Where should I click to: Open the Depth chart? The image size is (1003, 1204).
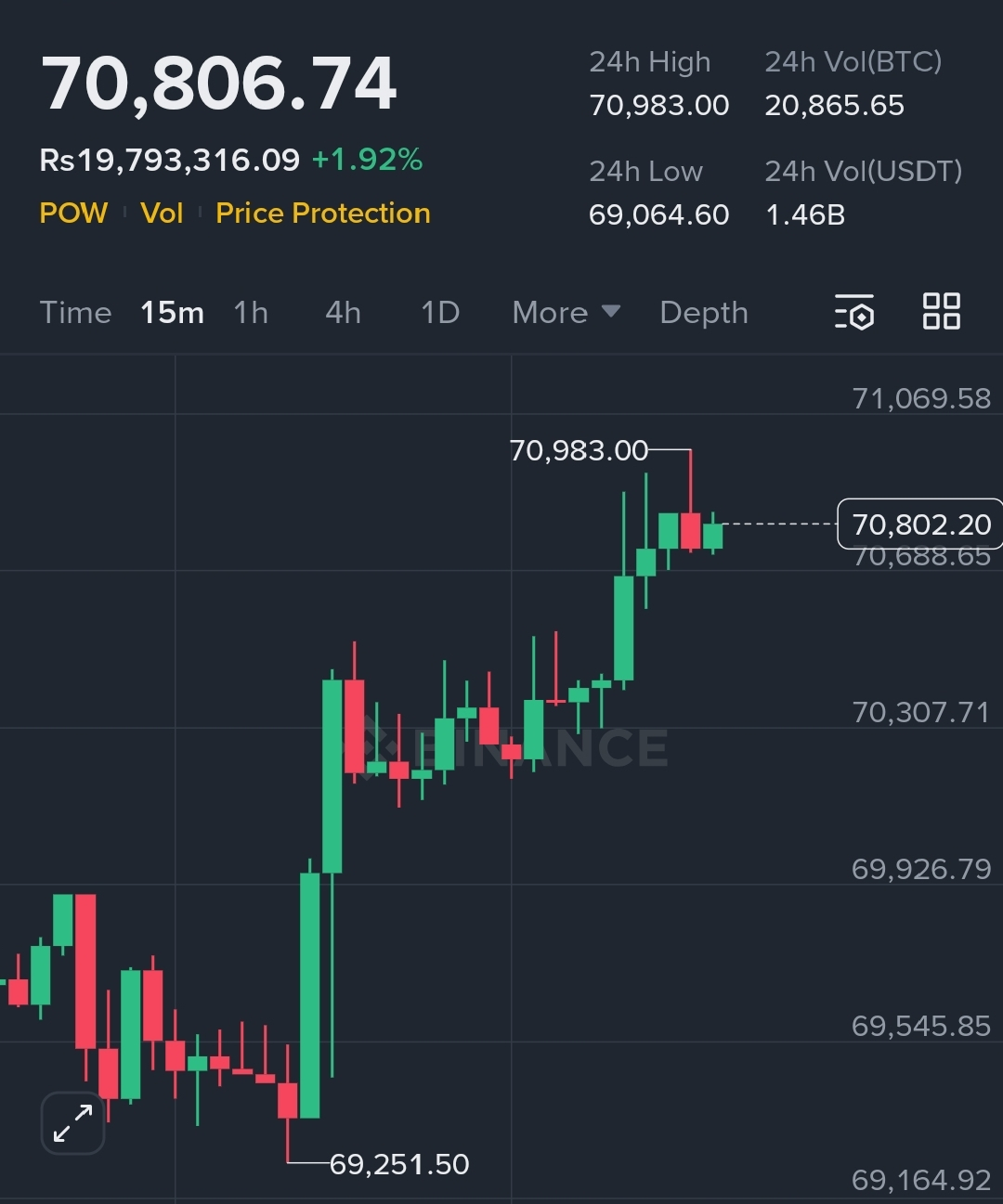tap(703, 313)
